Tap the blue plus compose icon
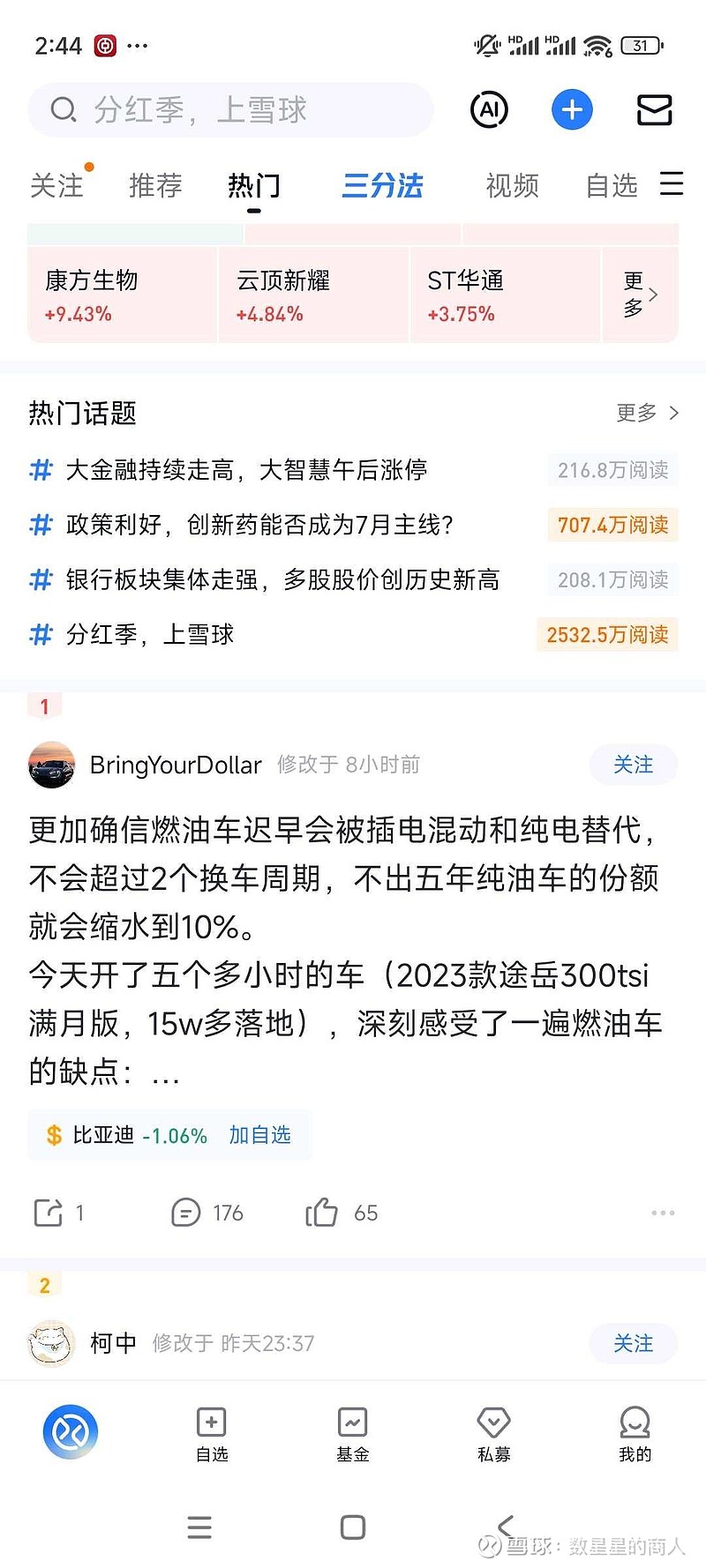The image size is (706, 1568). click(x=571, y=109)
